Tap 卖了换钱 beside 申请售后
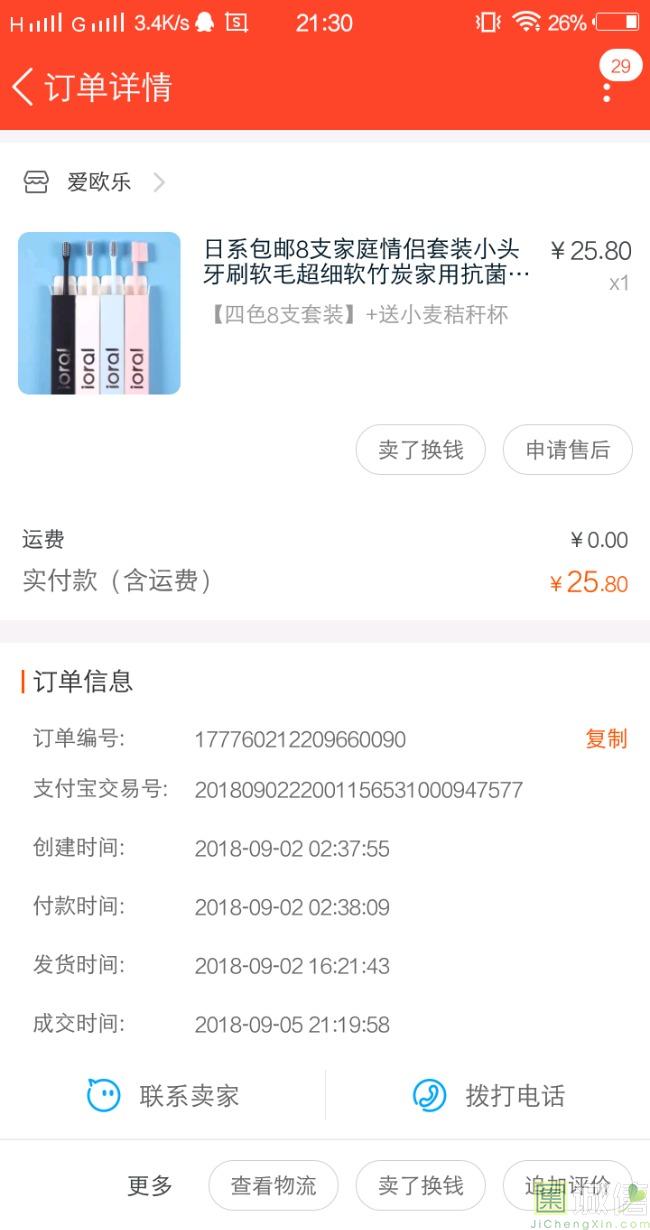Screen dimensions: 650x1230 [420, 450]
